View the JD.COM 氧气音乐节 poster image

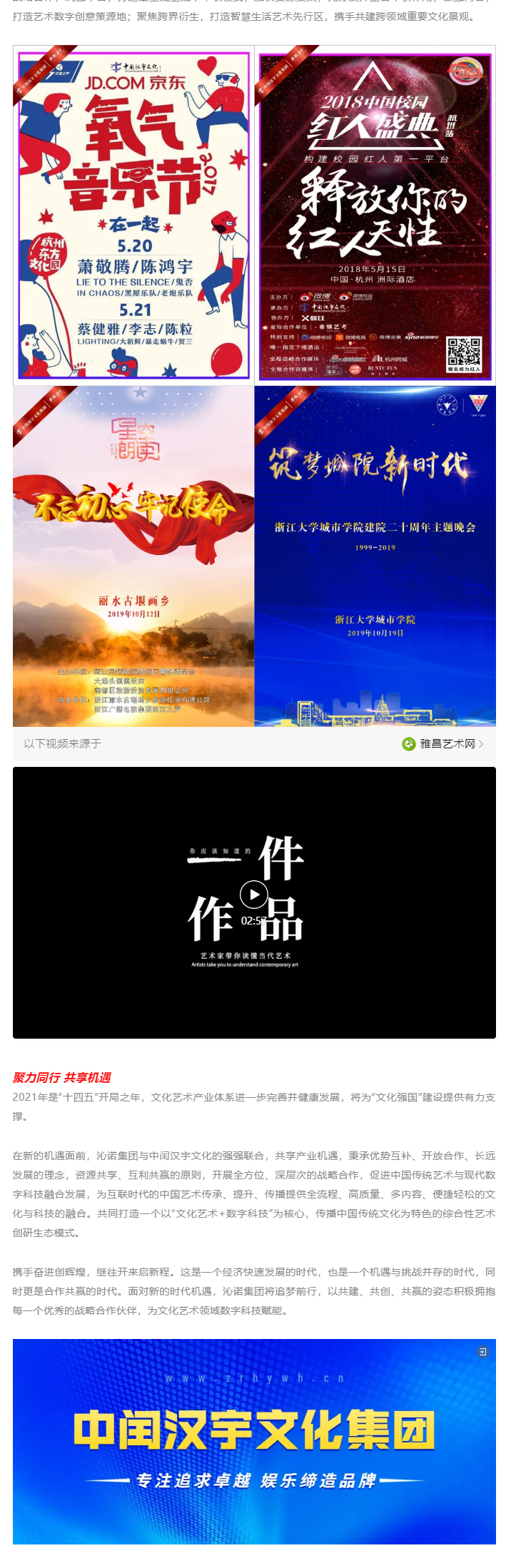tap(133, 215)
